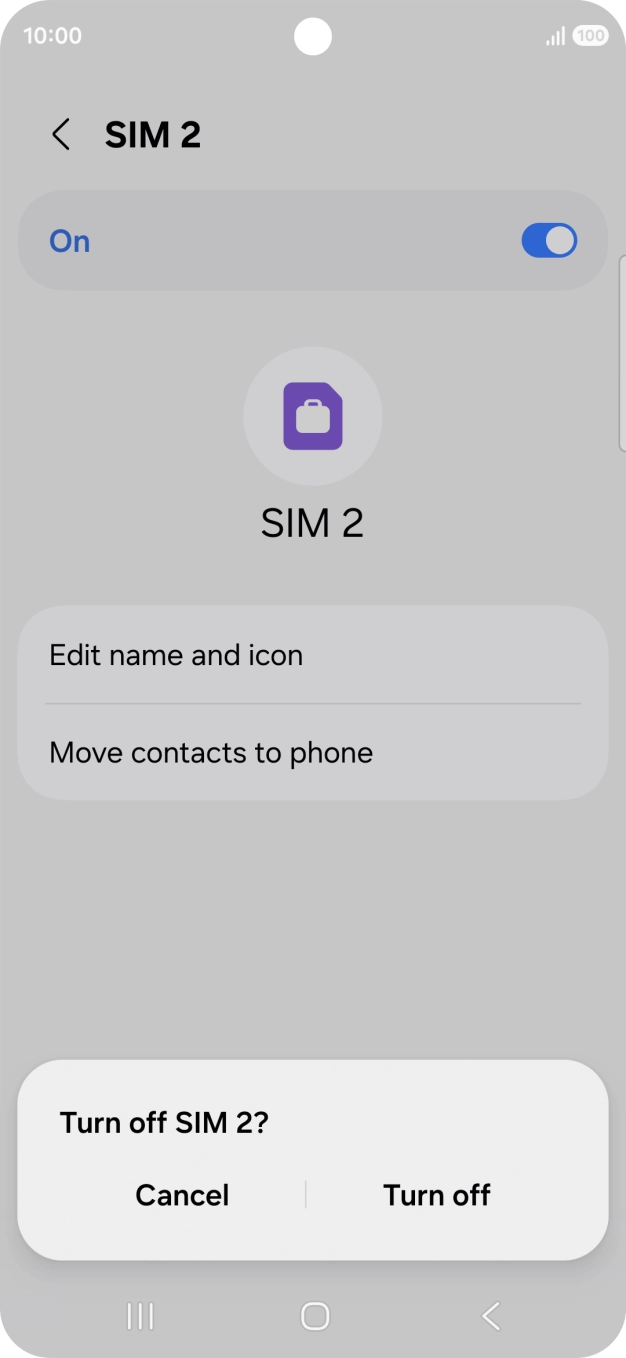Image resolution: width=626 pixels, height=1358 pixels.
Task: Go back using the header arrow
Action: (x=61, y=135)
